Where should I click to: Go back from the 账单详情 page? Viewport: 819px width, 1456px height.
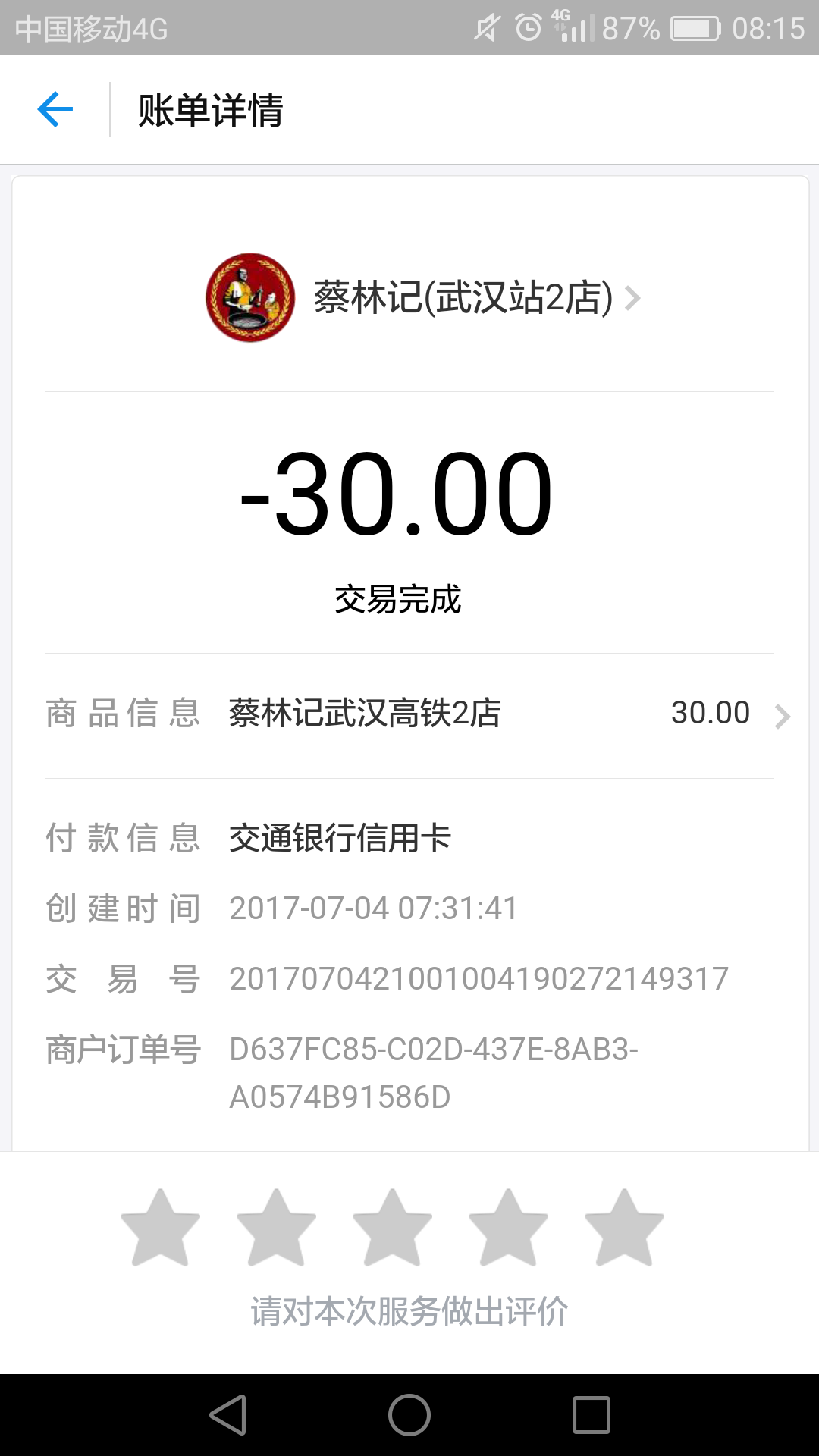tap(55, 110)
